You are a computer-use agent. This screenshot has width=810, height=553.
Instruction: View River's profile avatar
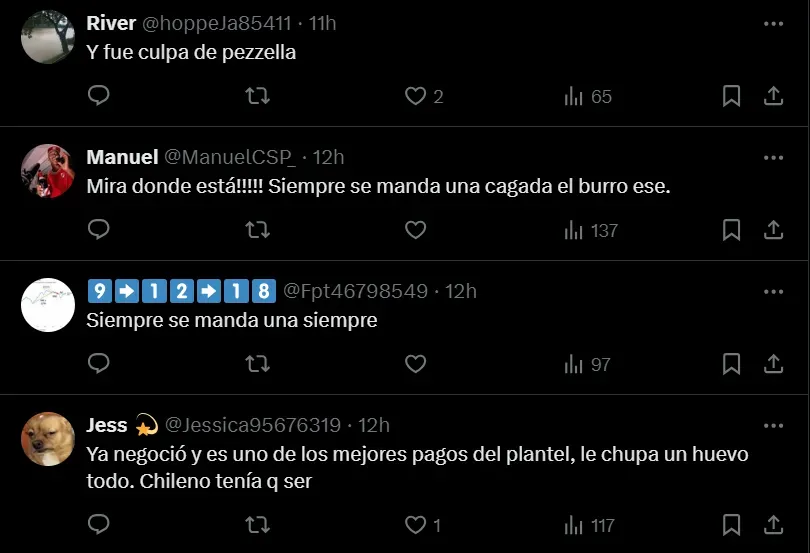point(48,37)
